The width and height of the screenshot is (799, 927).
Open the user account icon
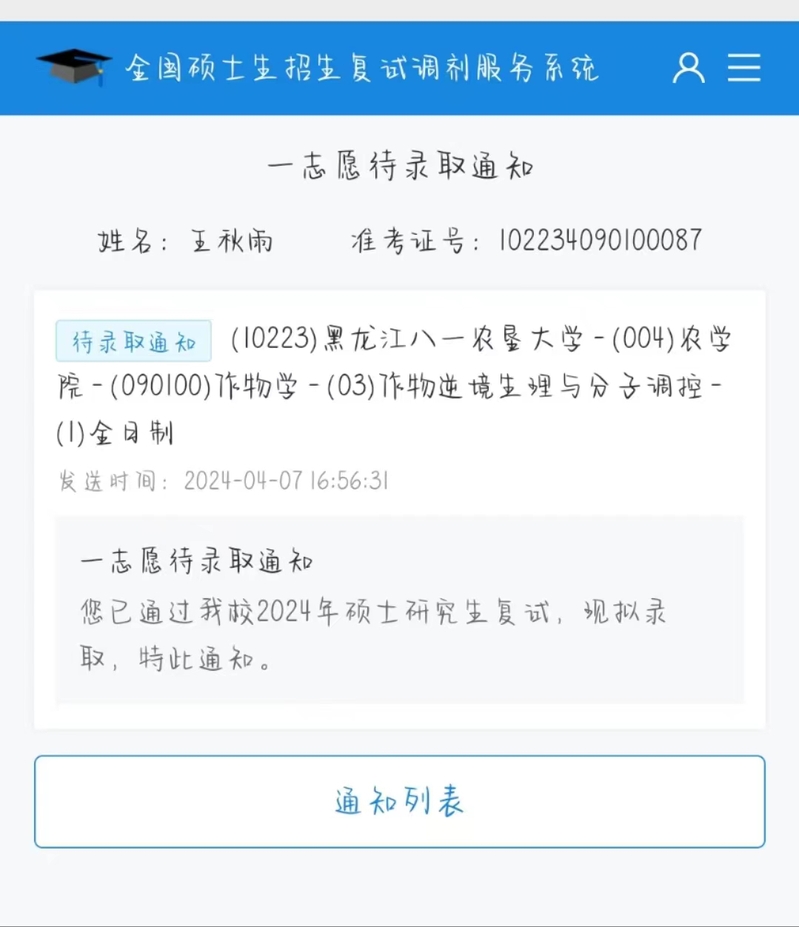[688, 67]
